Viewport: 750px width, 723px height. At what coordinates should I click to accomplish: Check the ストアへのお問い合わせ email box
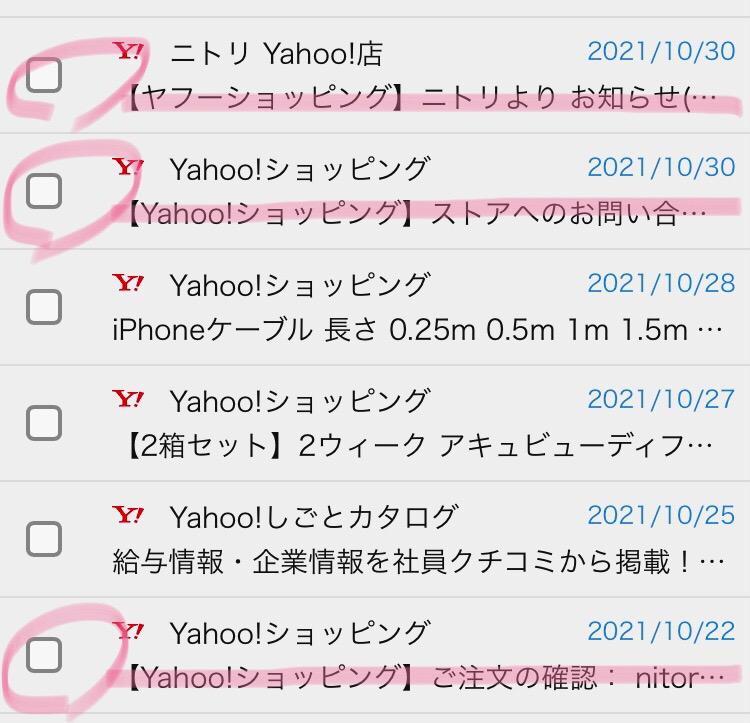point(43,191)
